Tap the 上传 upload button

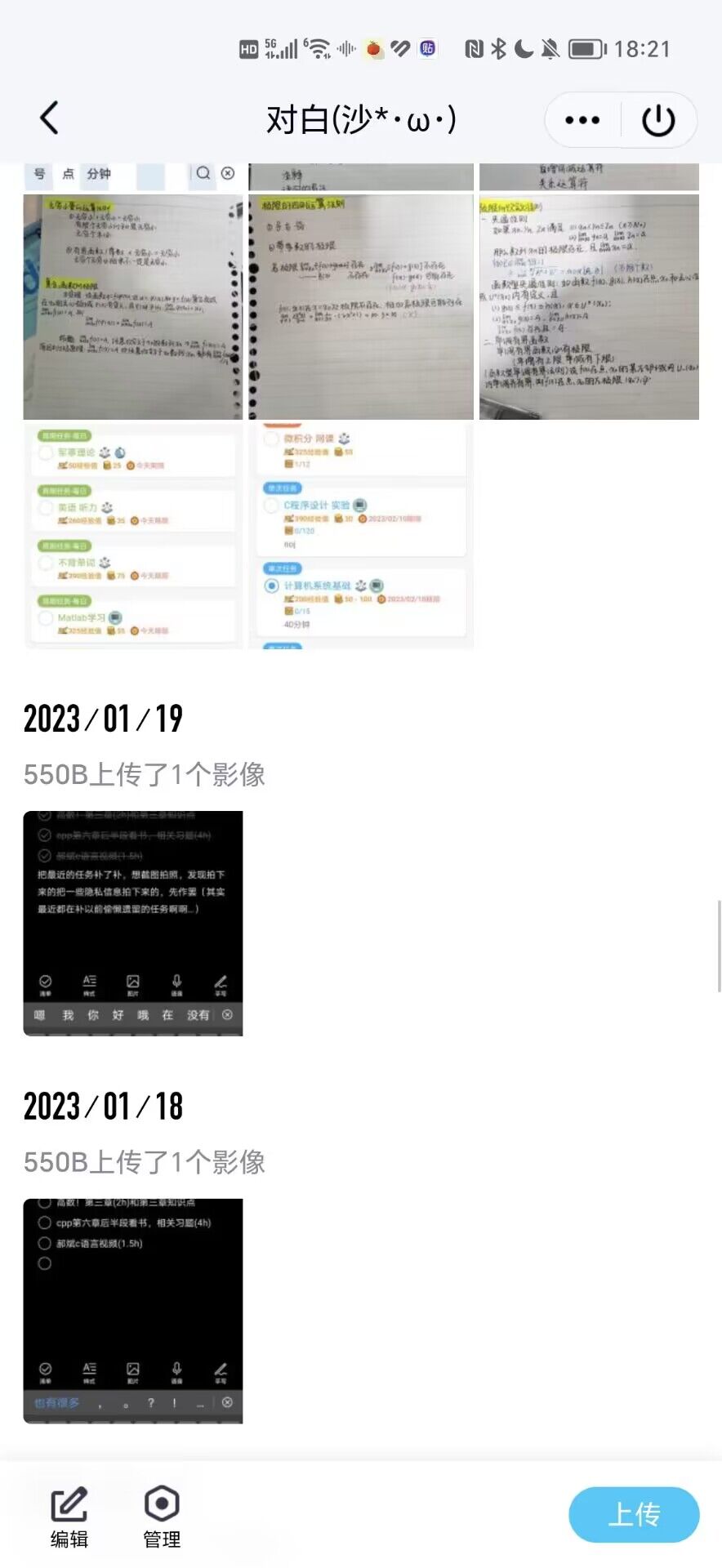pos(635,1515)
